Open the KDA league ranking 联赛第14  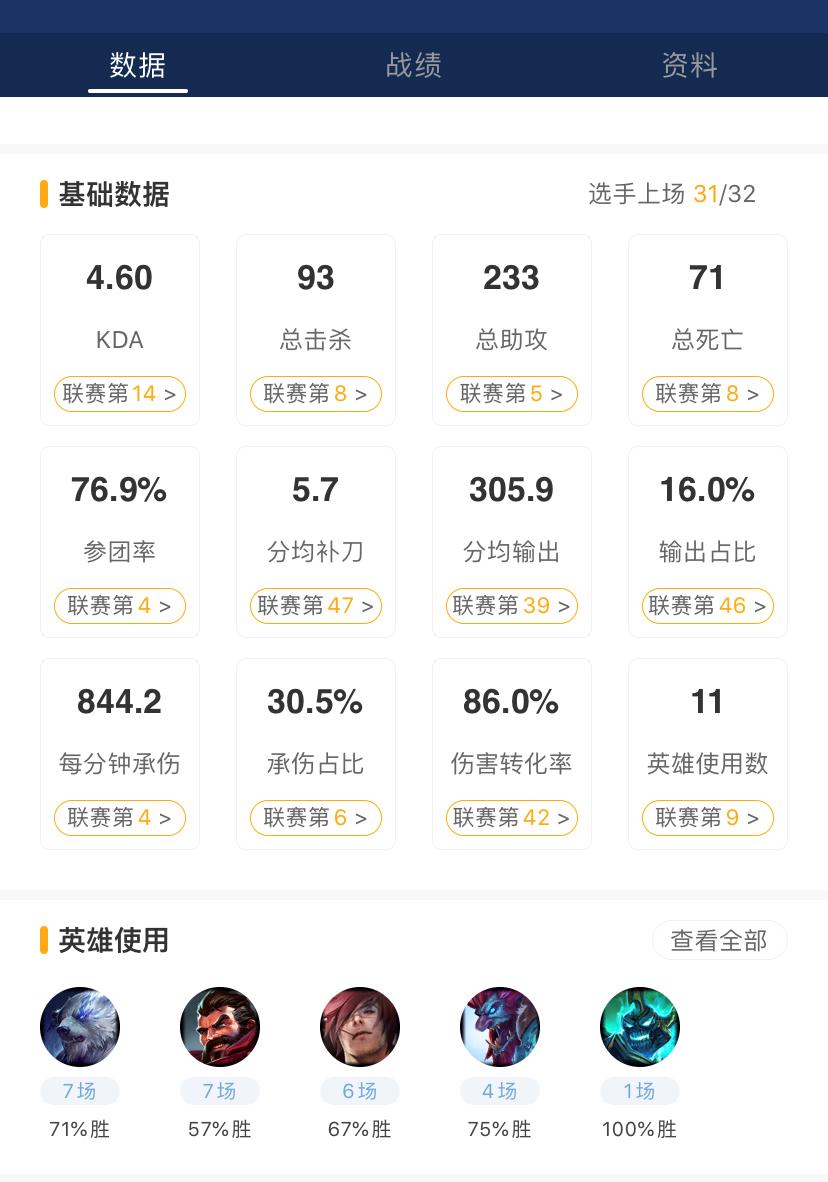point(120,394)
